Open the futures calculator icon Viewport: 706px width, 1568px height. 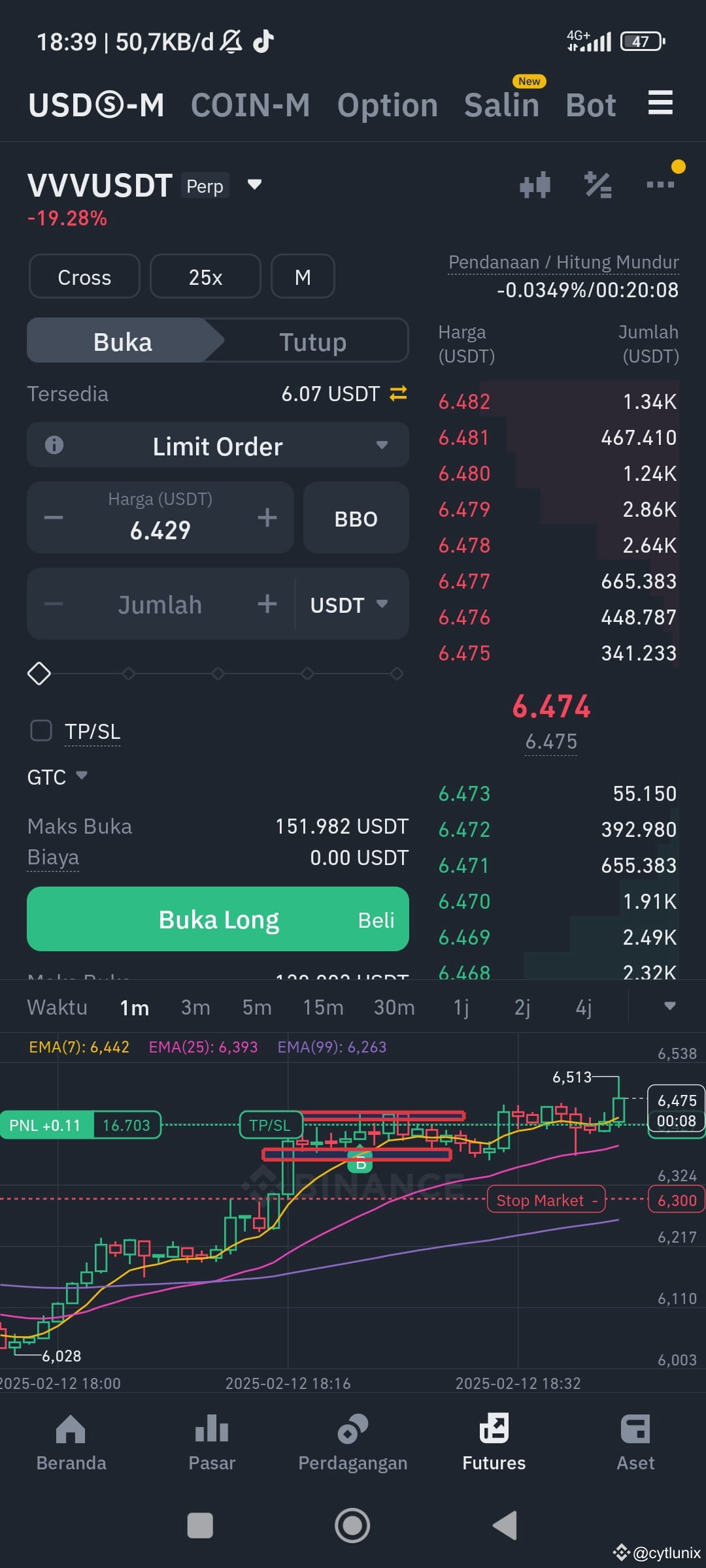597,184
